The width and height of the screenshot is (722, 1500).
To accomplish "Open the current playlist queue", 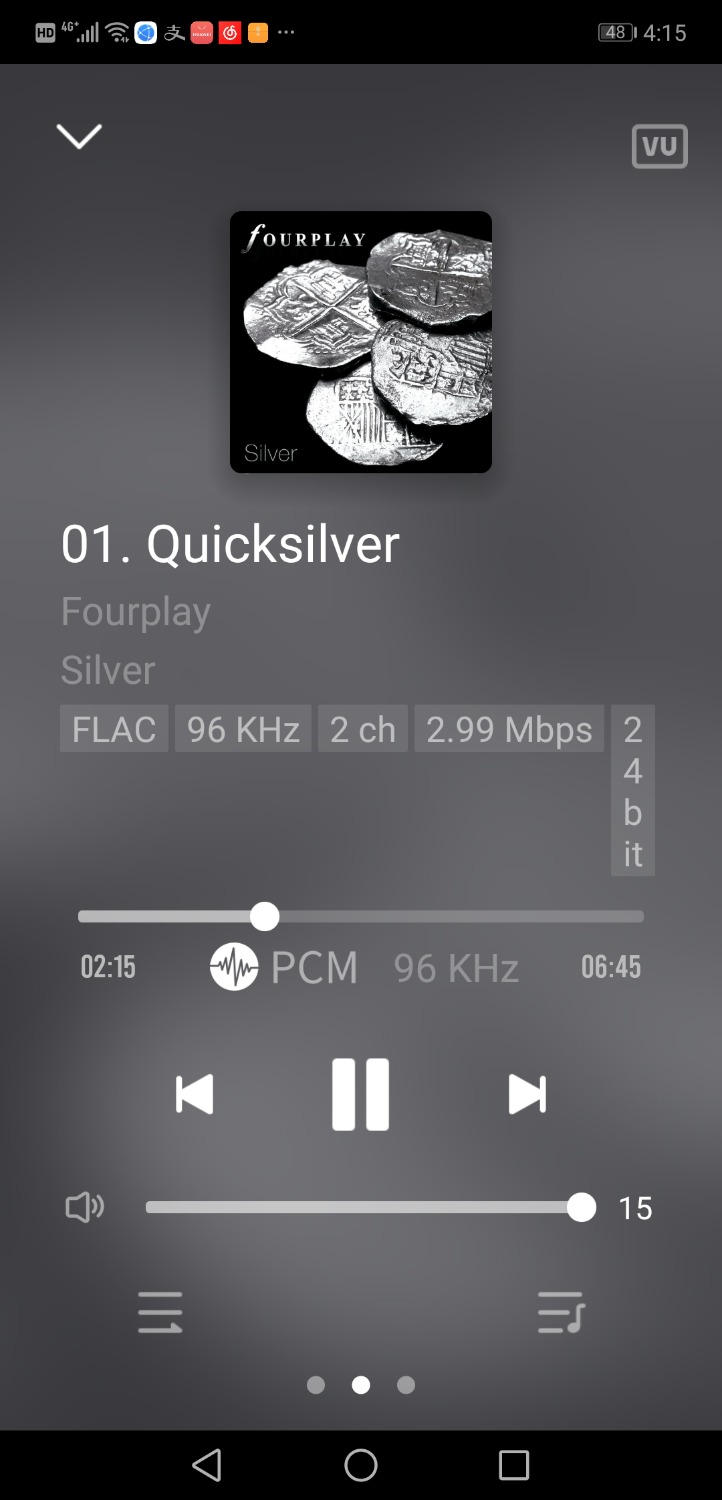I will [561, 1312].
